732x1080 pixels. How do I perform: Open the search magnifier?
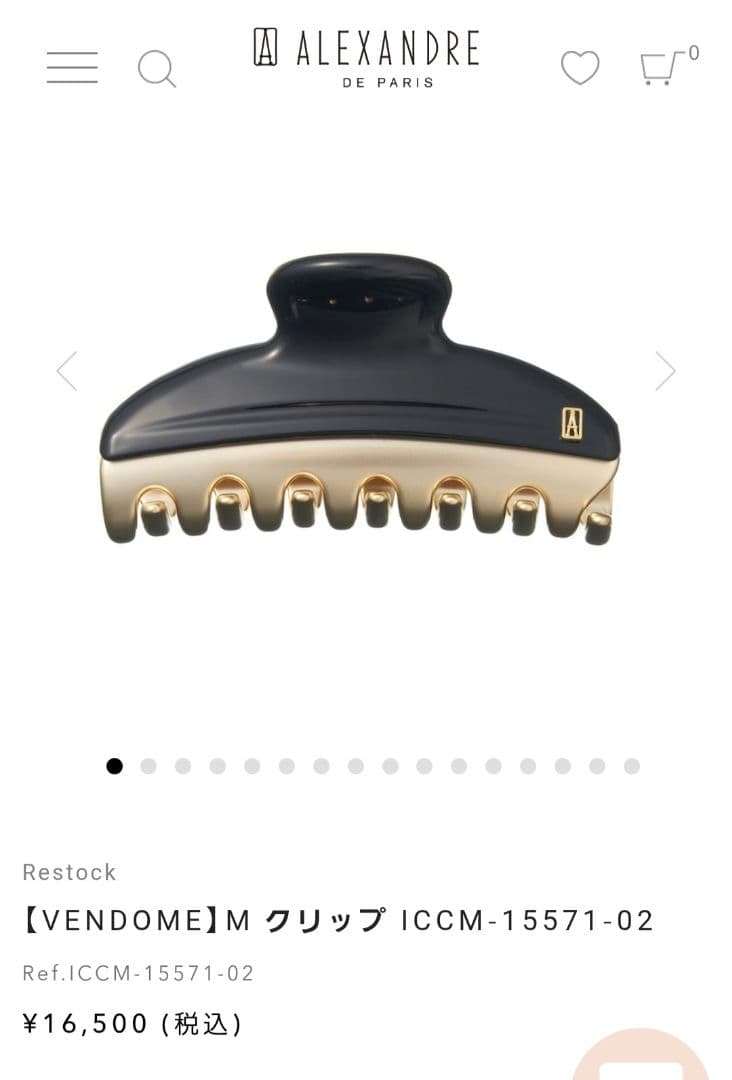(156, 68)
